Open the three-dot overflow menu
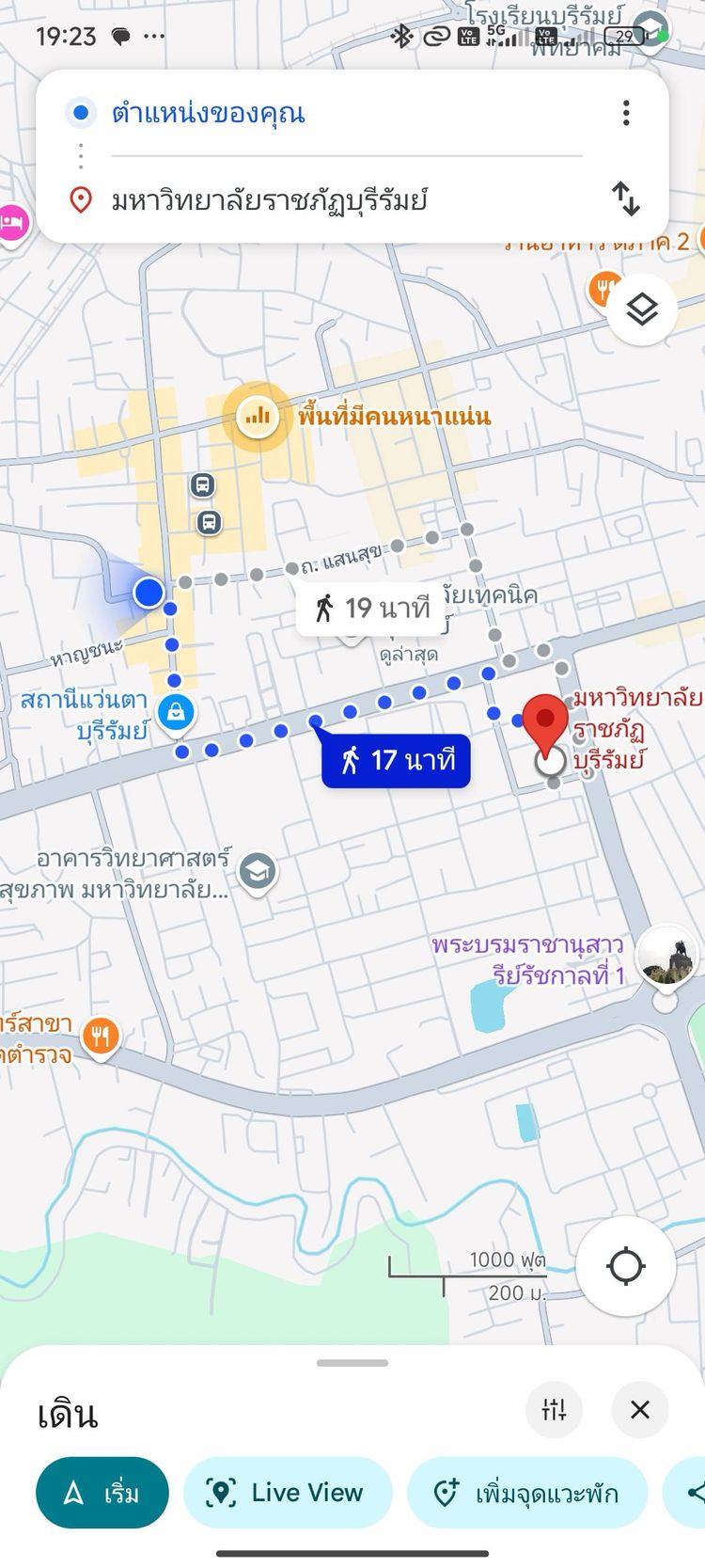 [x=625, y=112]
